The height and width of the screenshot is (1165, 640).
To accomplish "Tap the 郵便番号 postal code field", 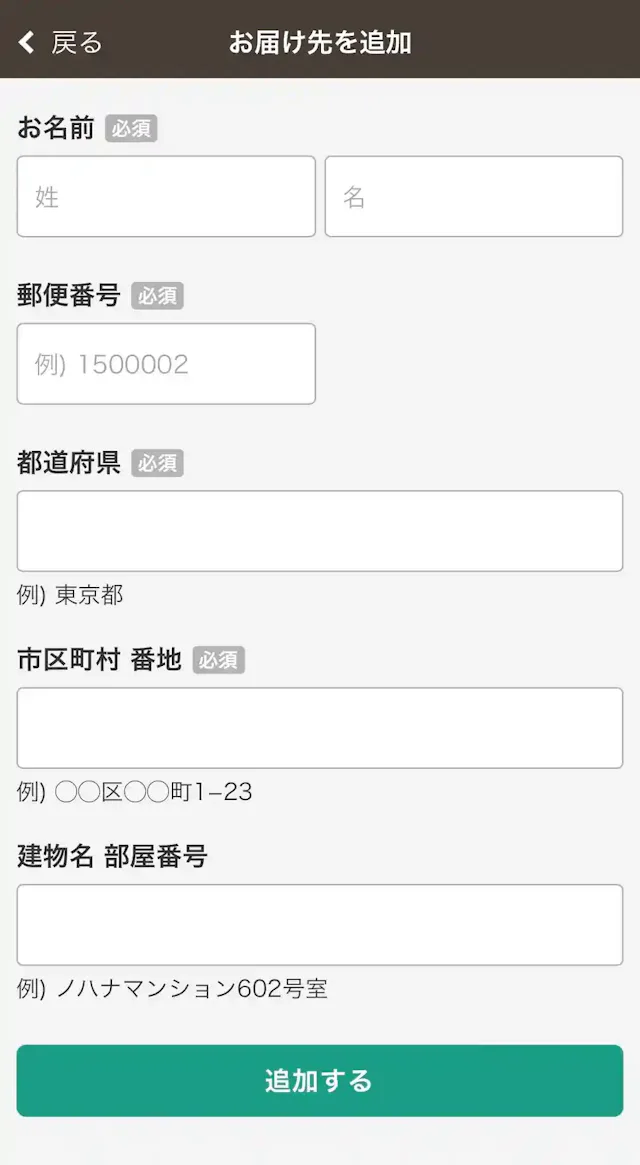I will pyautogui.click(x=166, y=364).
